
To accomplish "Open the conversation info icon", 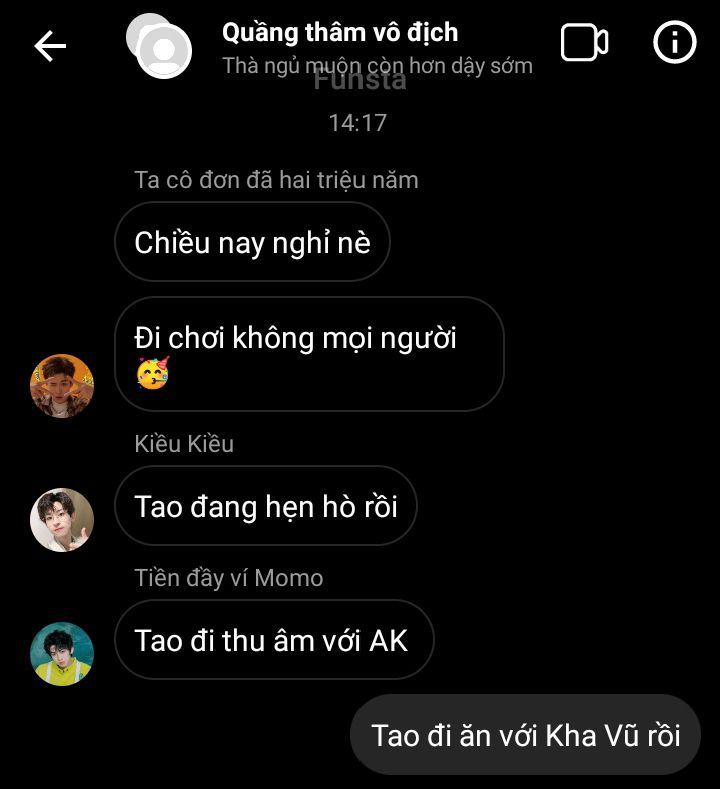I will [674, 43].
